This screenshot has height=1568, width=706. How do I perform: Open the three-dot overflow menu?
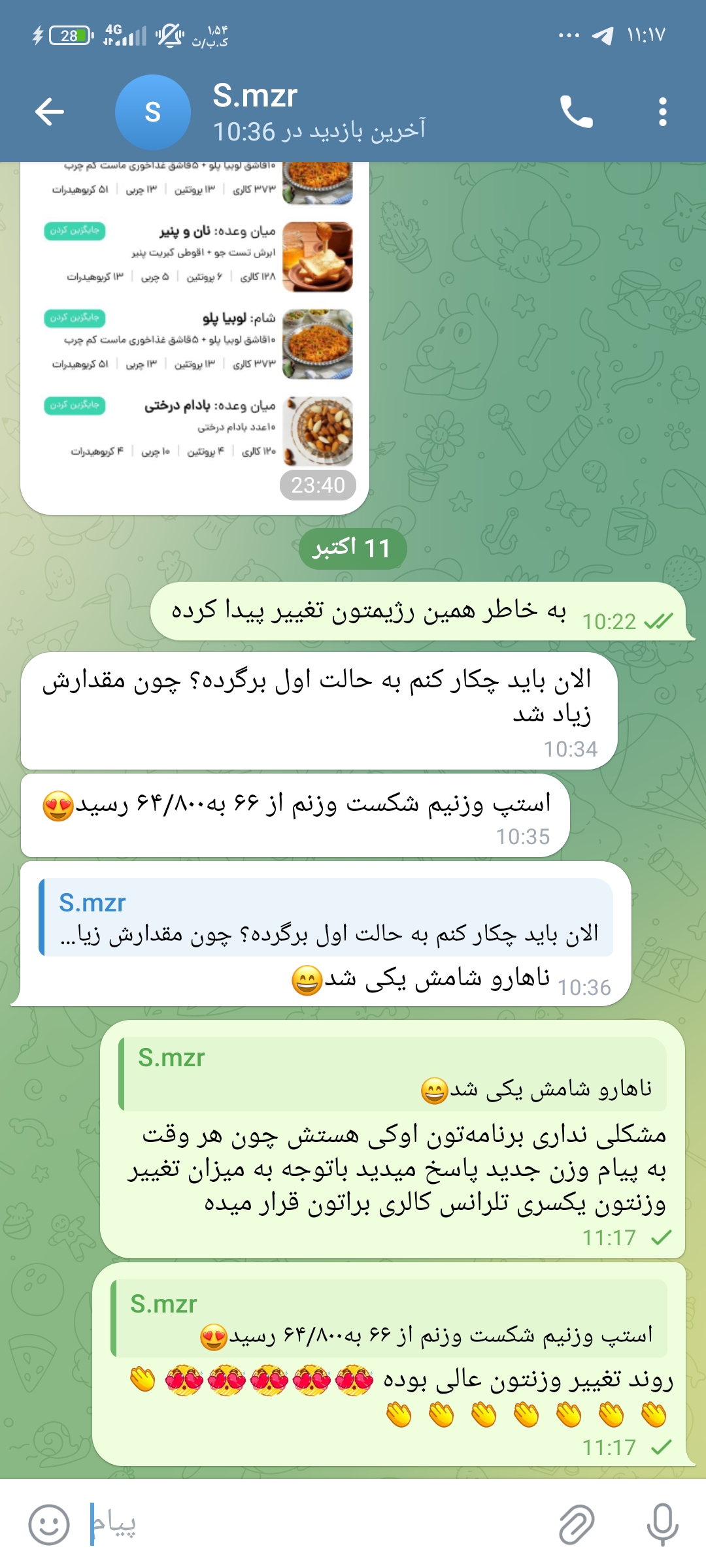click(663, 112)
